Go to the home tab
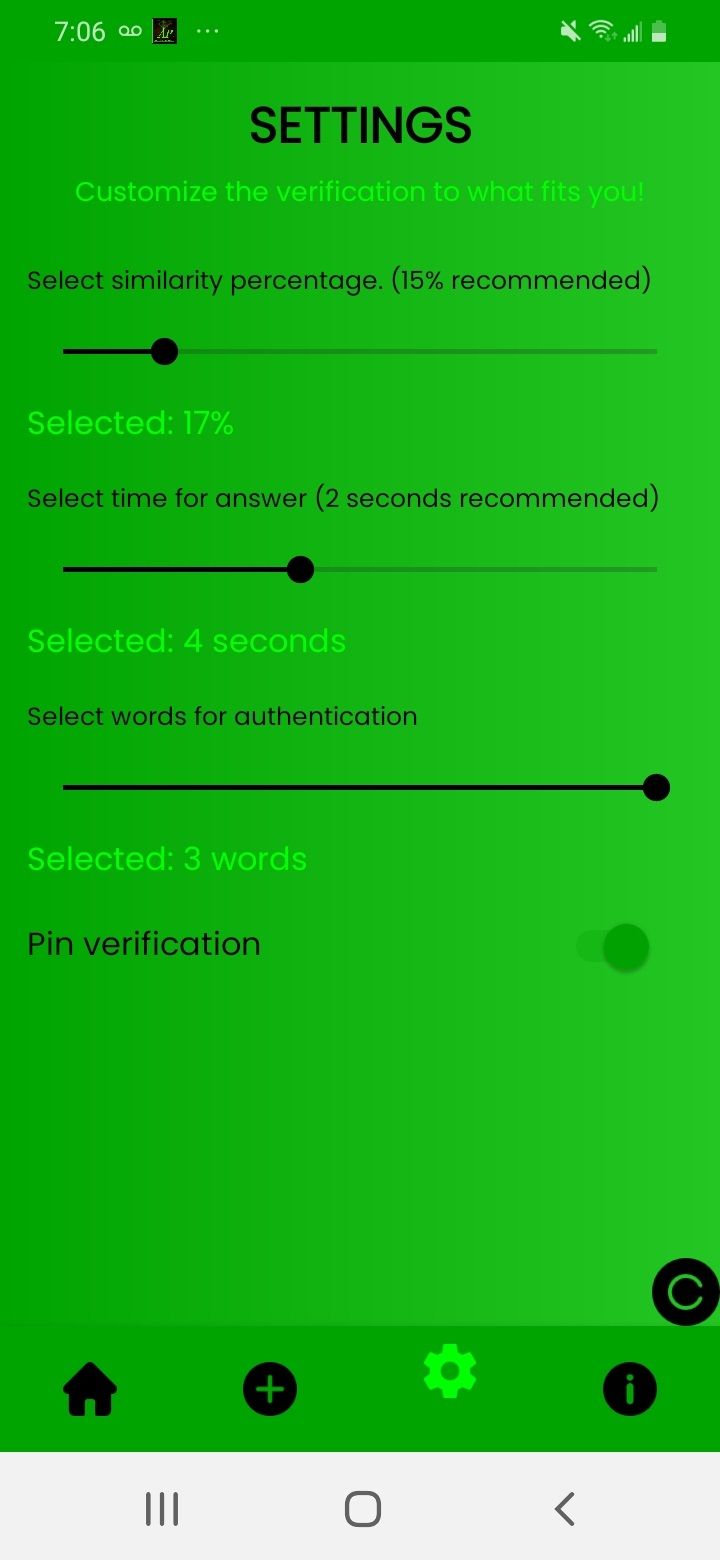 [90, 1389]
